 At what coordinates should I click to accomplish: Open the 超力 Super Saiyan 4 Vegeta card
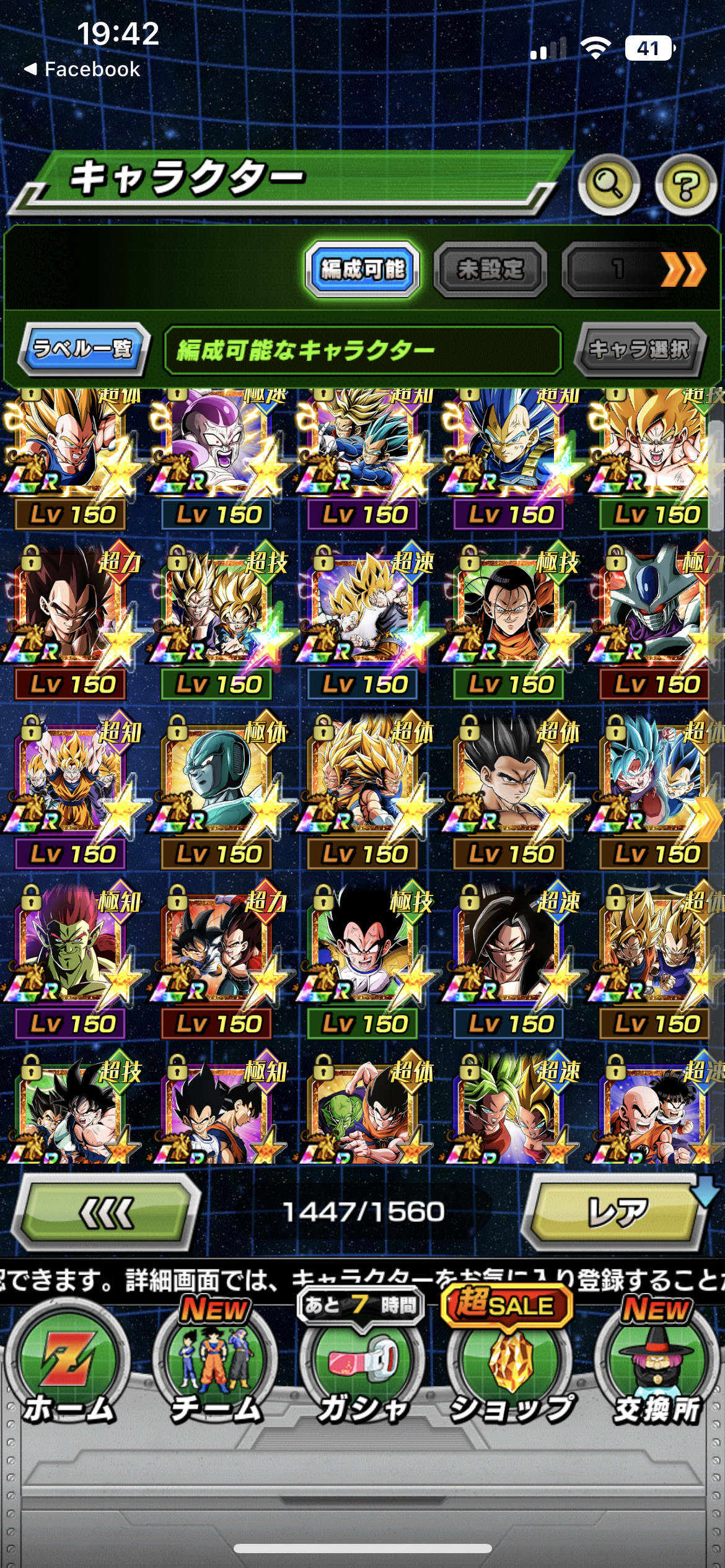point(71,613)
